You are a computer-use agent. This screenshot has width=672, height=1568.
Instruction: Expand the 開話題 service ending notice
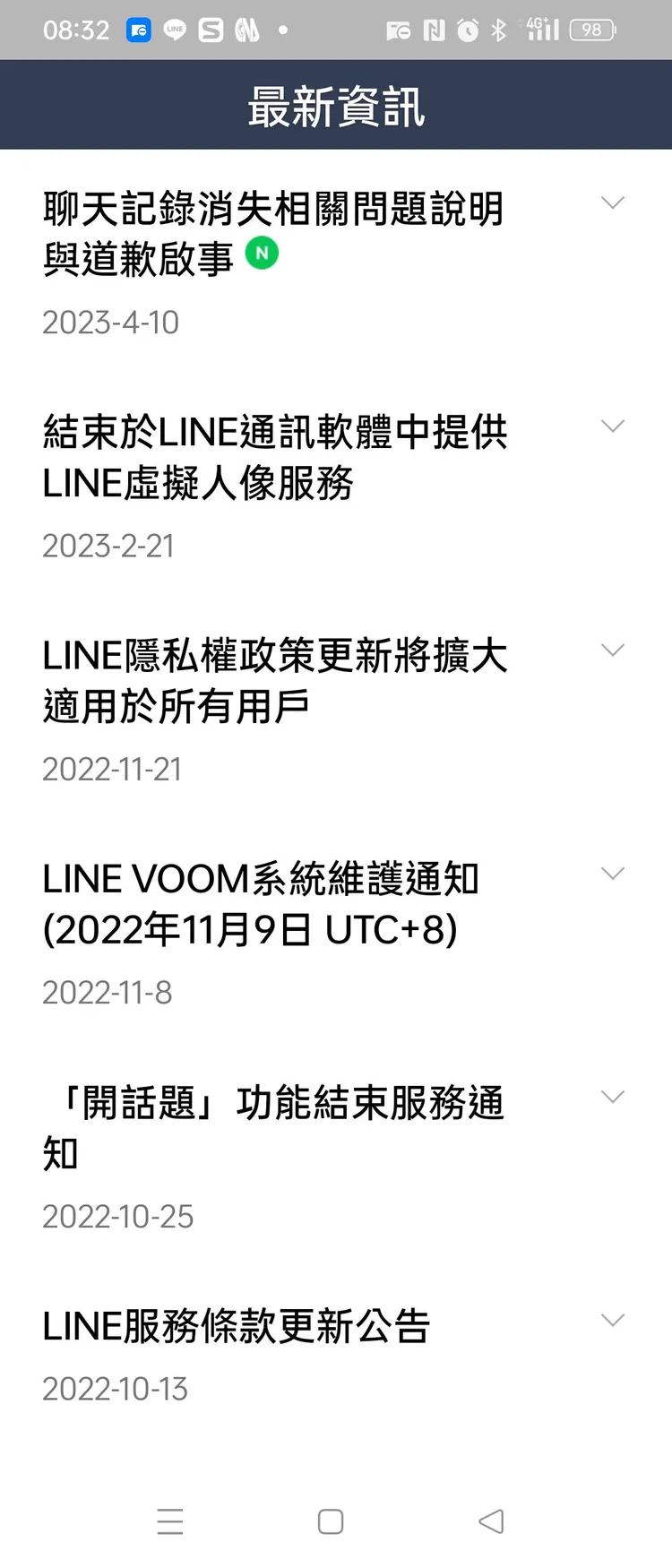point(613,1096)
